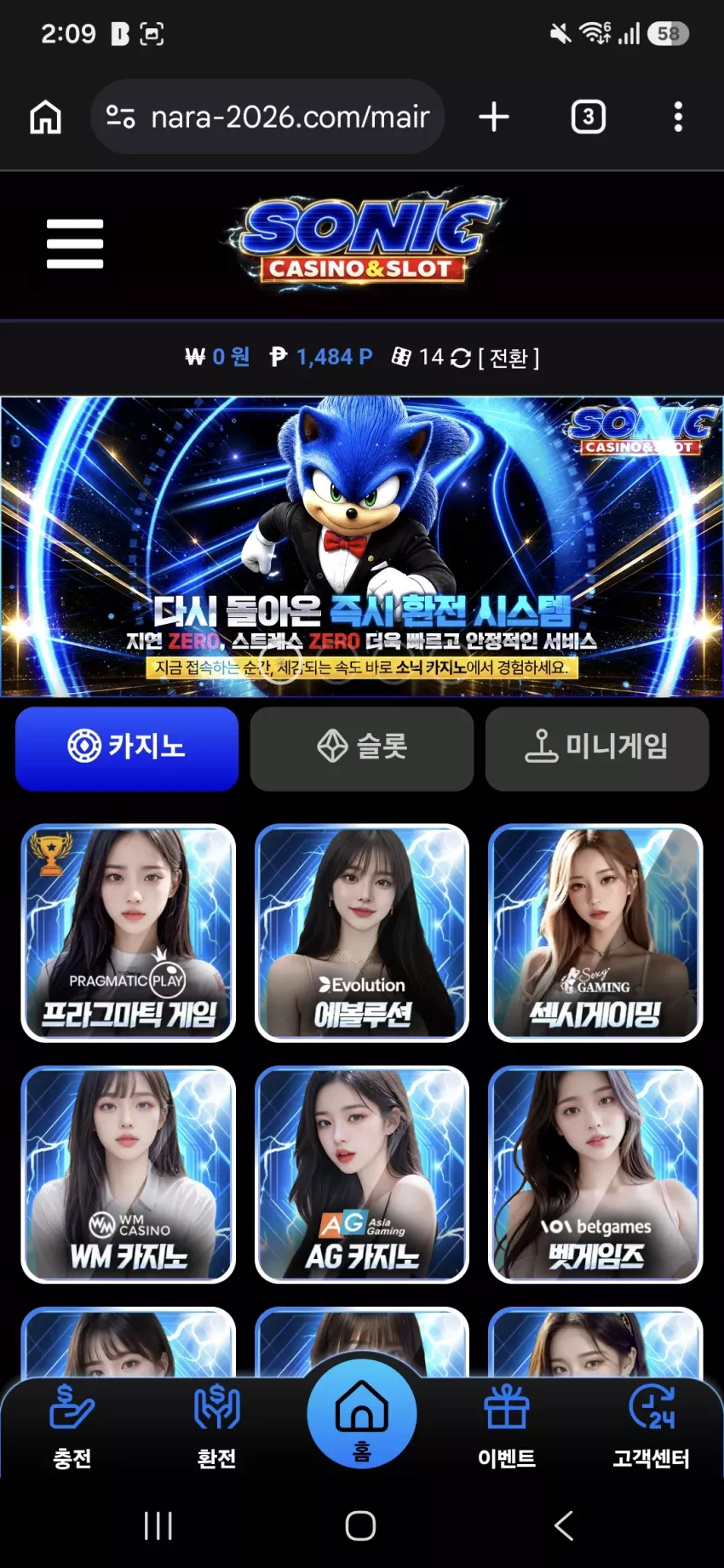Open the browser tab switcher
The width and height of the screenshot is (724, 1568).
[x=588, y=117]
